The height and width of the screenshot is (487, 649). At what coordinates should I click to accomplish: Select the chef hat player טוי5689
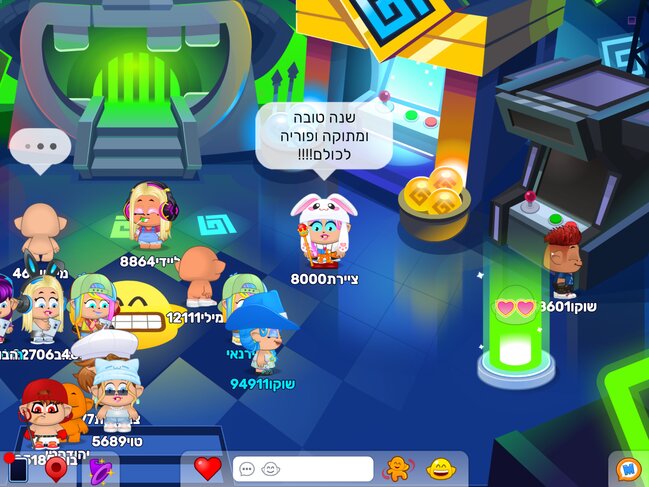[114, 393]
